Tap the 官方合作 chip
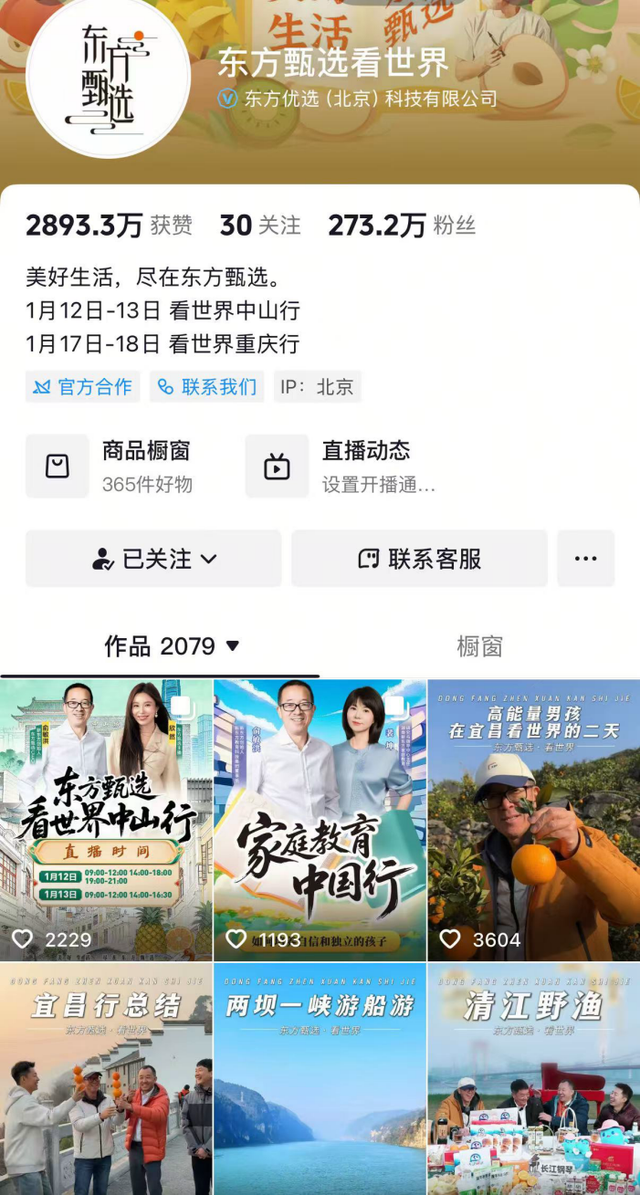The width and height of the screenshot is (640, 1195). pos(83,387)
